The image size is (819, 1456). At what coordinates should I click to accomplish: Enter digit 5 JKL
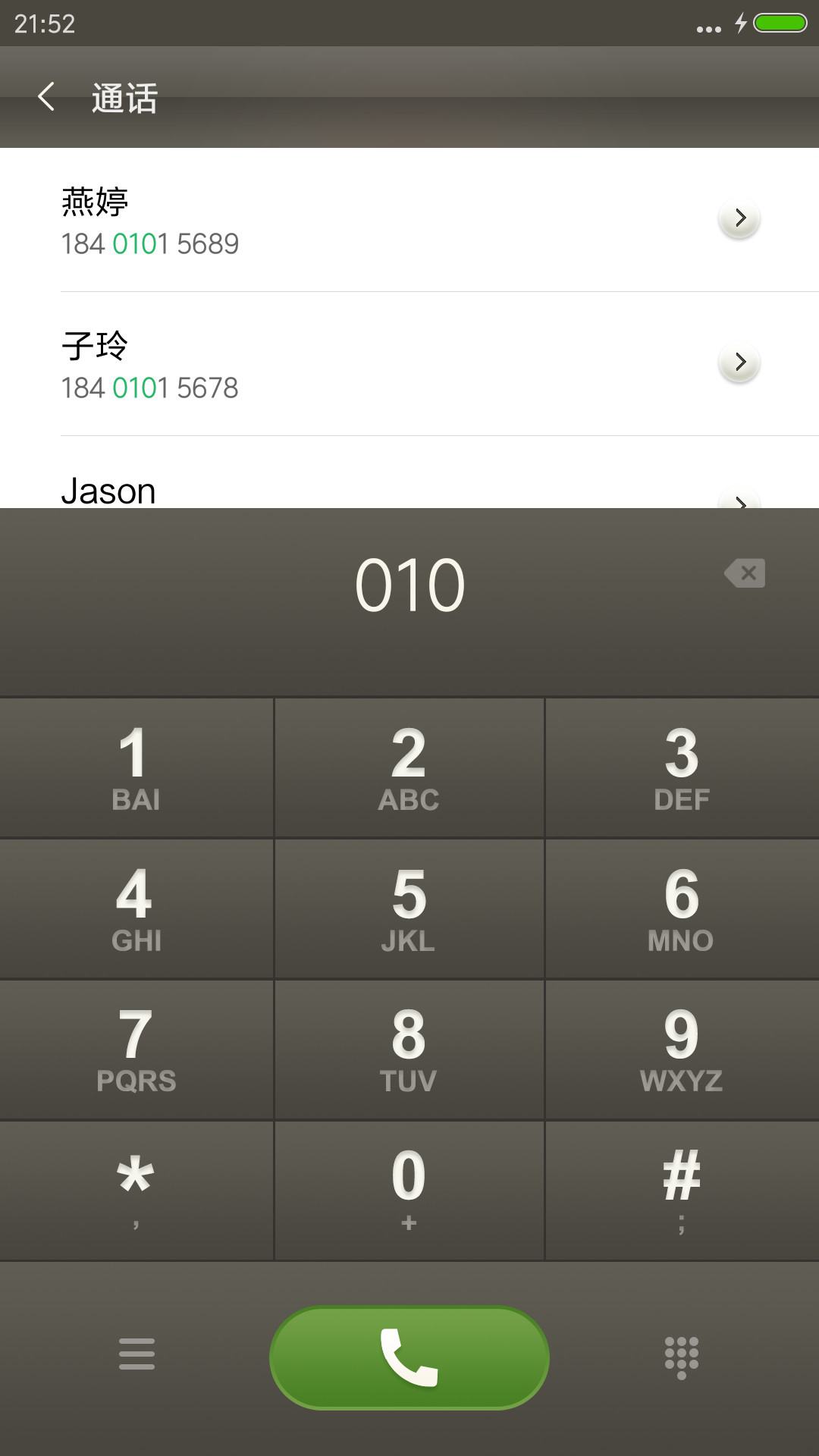point(409,908)
